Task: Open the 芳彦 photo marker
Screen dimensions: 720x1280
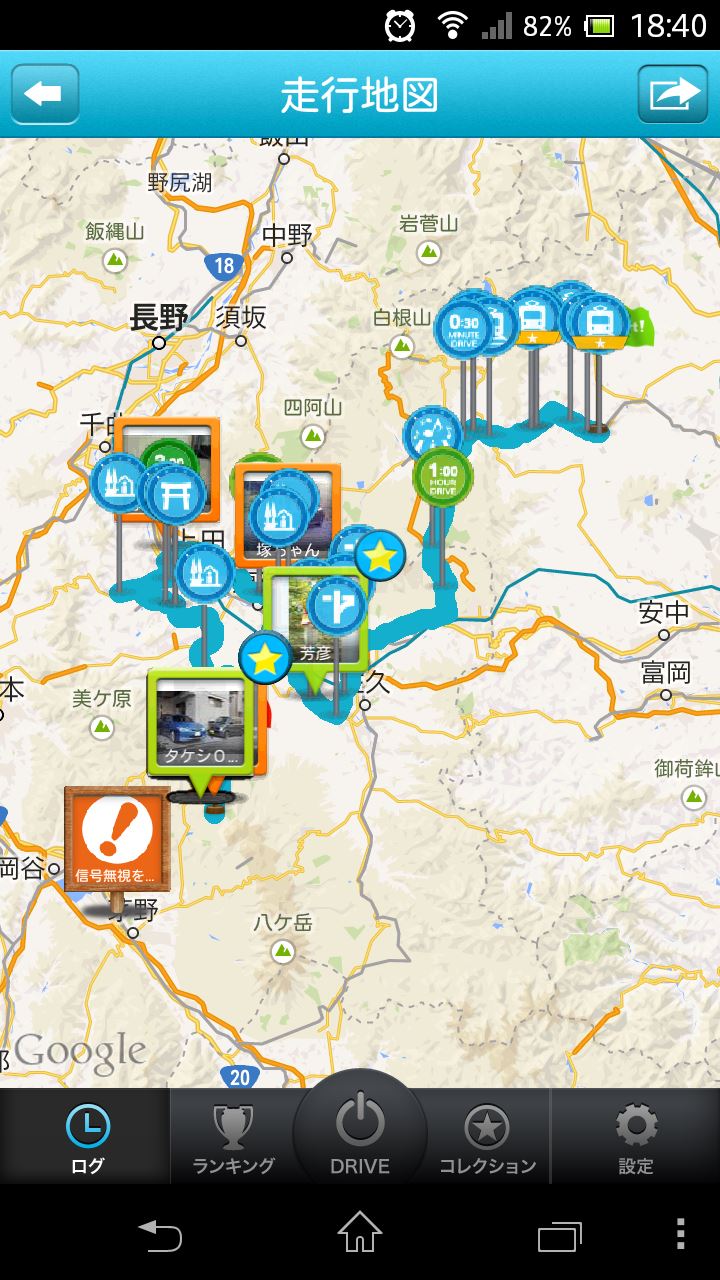Action: (x=316, y=620)
